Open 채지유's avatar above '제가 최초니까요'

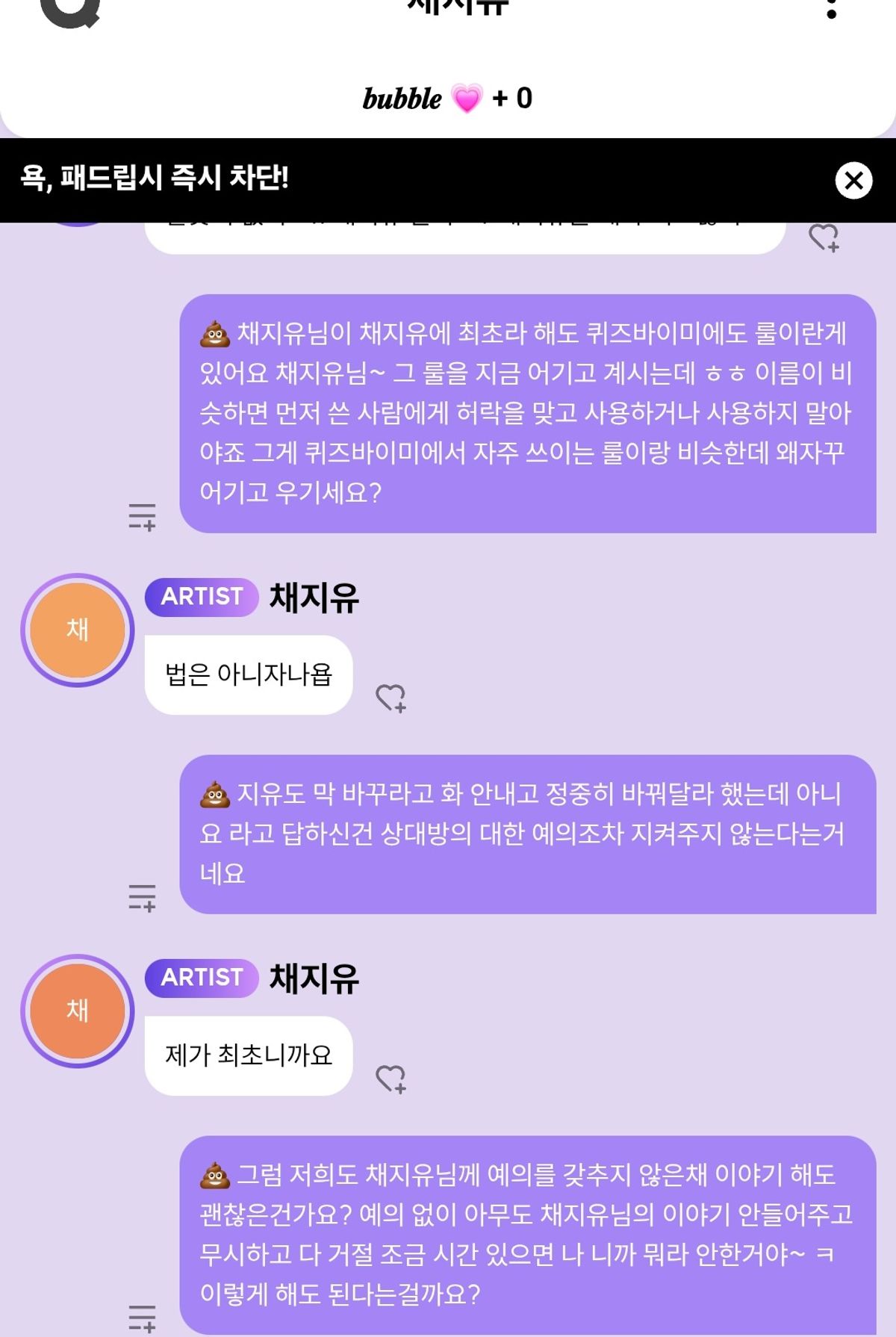point(78,1011)
